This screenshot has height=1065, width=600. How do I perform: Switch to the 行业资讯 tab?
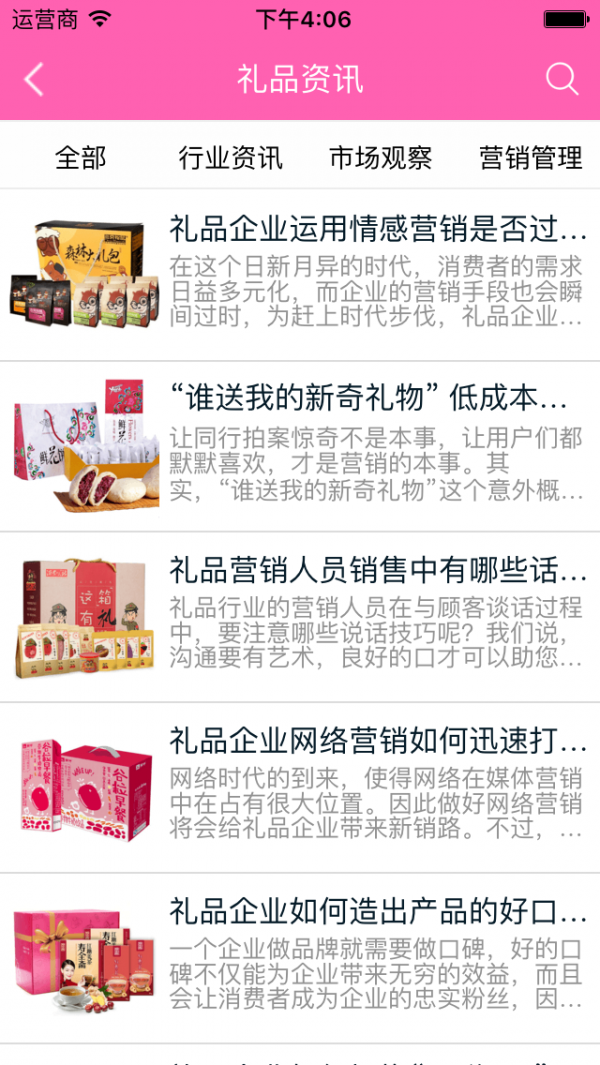[230, 157]
